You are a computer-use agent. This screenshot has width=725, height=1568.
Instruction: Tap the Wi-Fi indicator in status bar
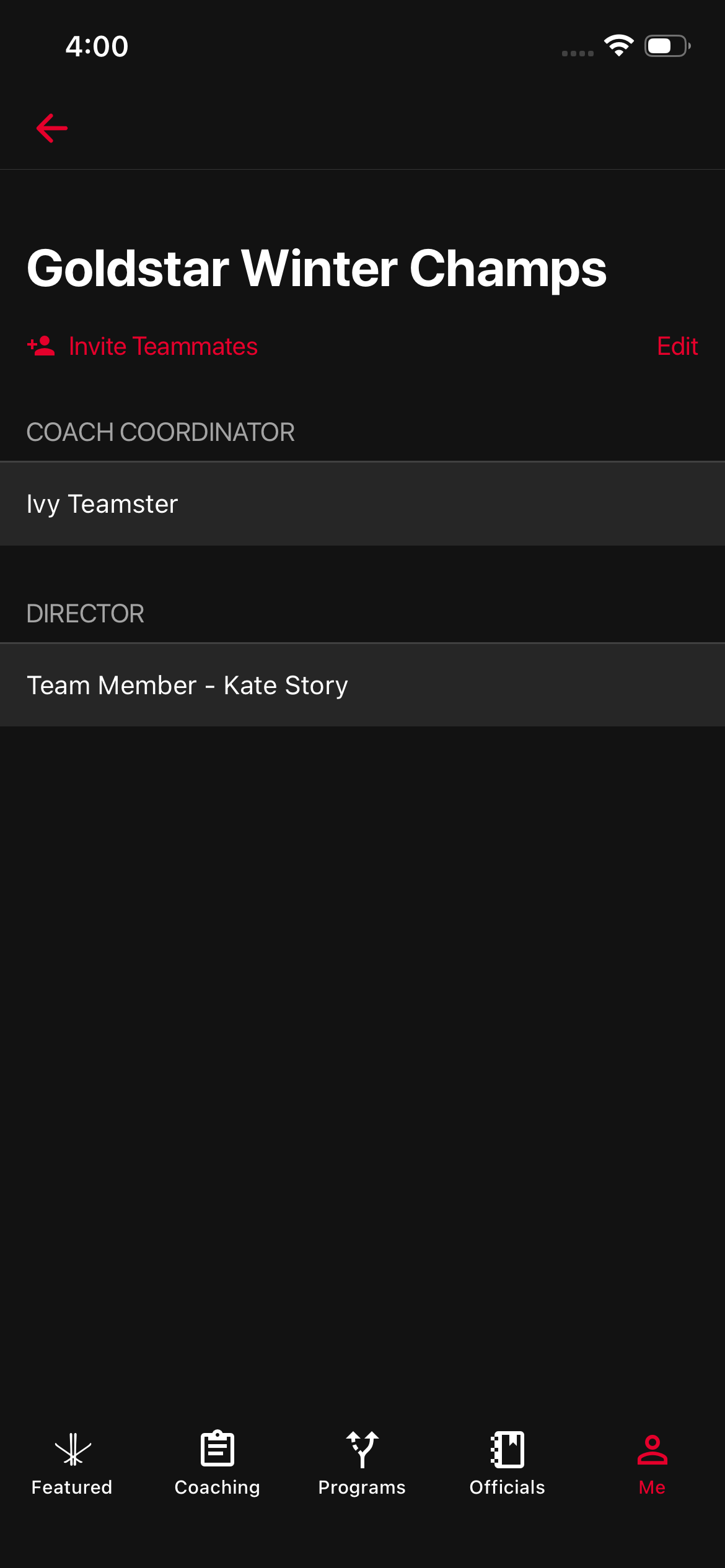point(620,45)
